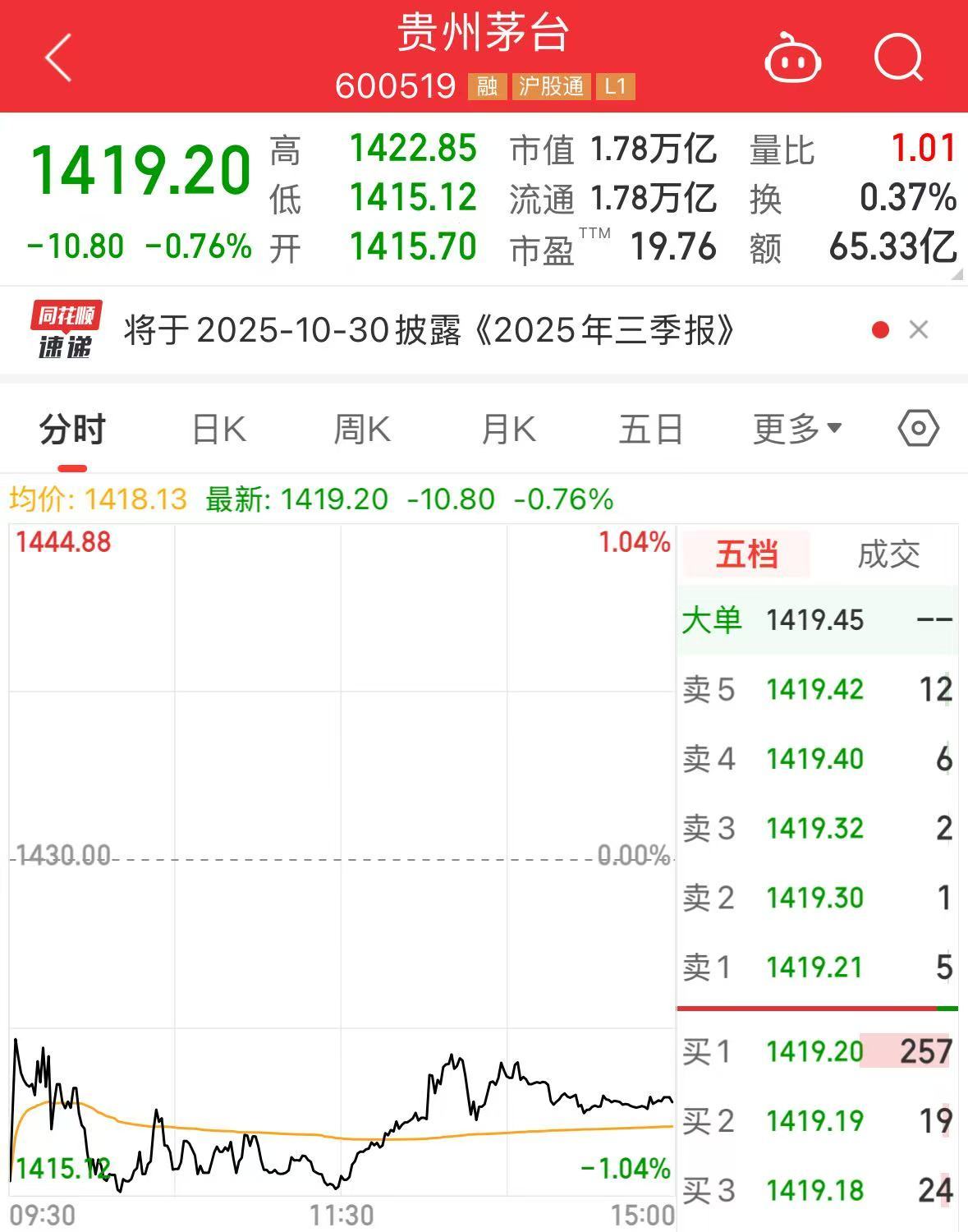This screenshot has height=1232, width=968.
Task: Switch to the 月K chart
Action: 508,430
